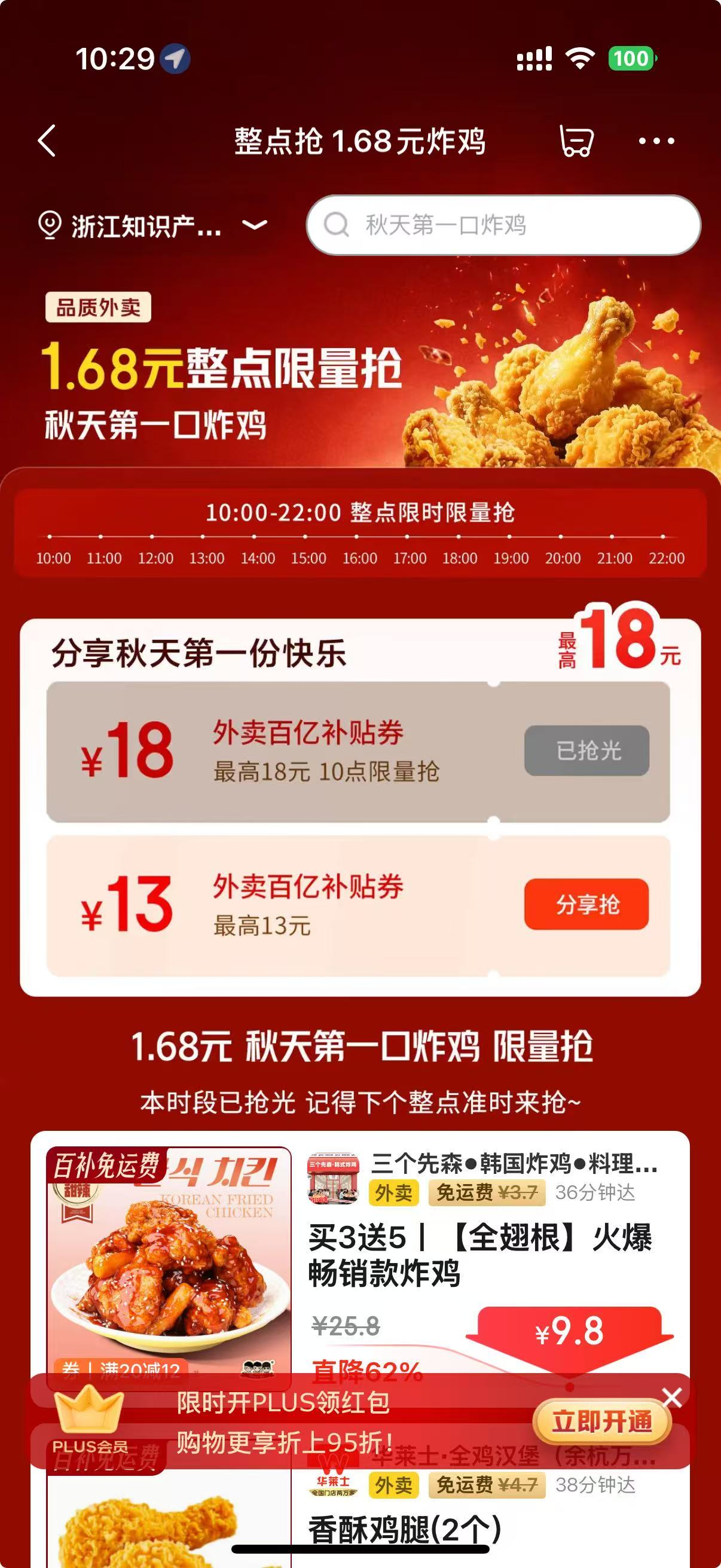Tap the sold-out 已抢光 button
Screen dimensions: 721x1568
coord(586,751)
